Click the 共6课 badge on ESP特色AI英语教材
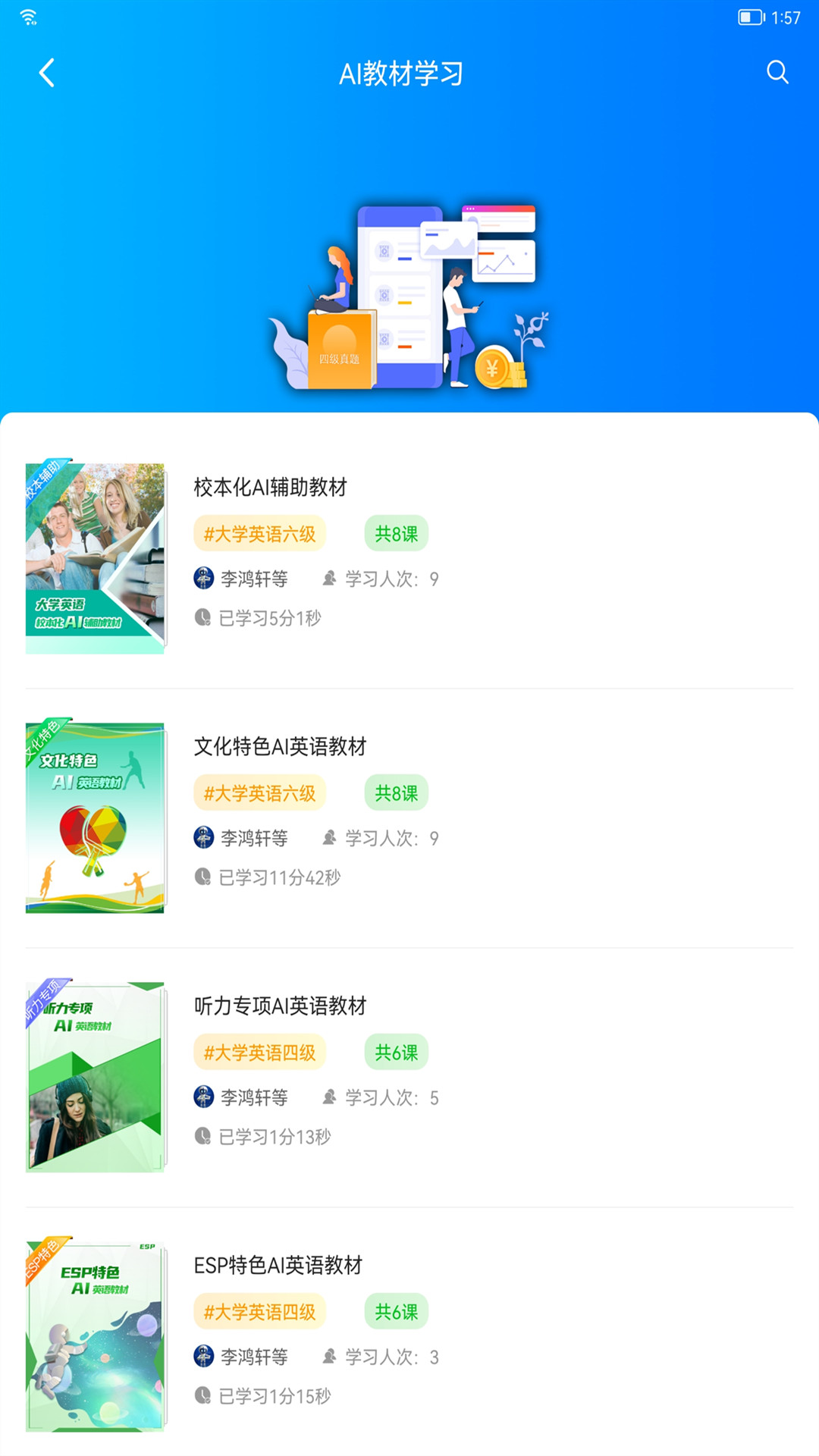This screenshot has width=819, height=1456. tap(395, 1311)
